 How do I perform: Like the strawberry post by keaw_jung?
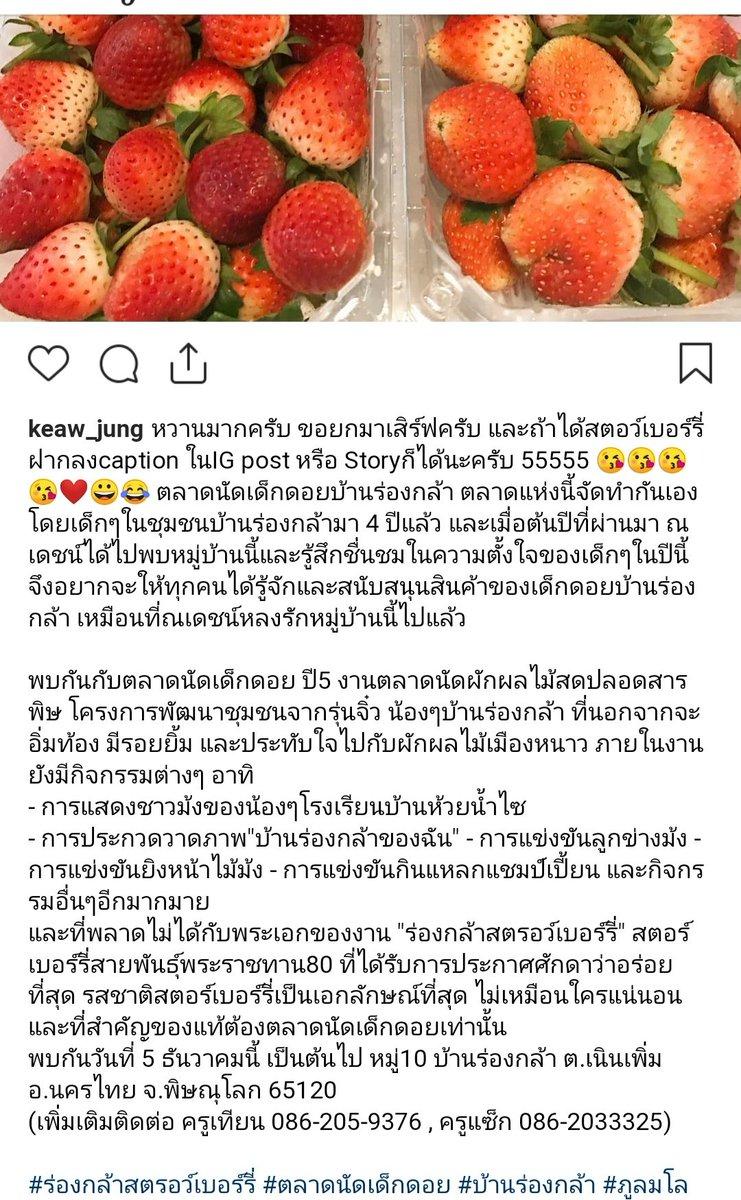coord(48,363)
